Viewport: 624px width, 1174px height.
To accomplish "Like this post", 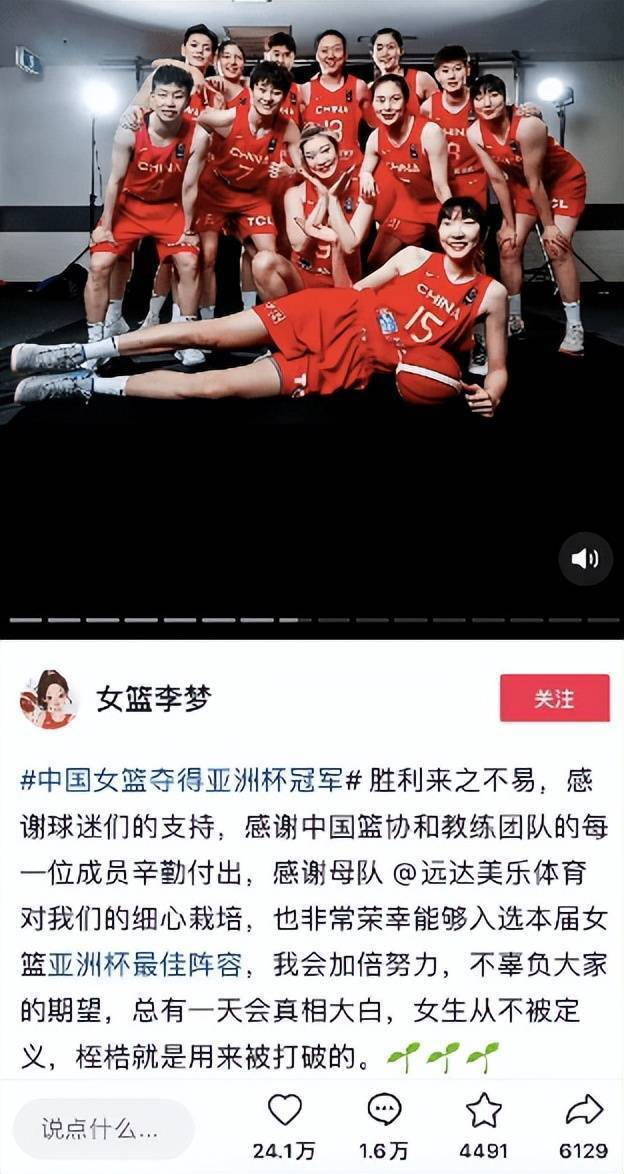I will [x=285, y=1112].
